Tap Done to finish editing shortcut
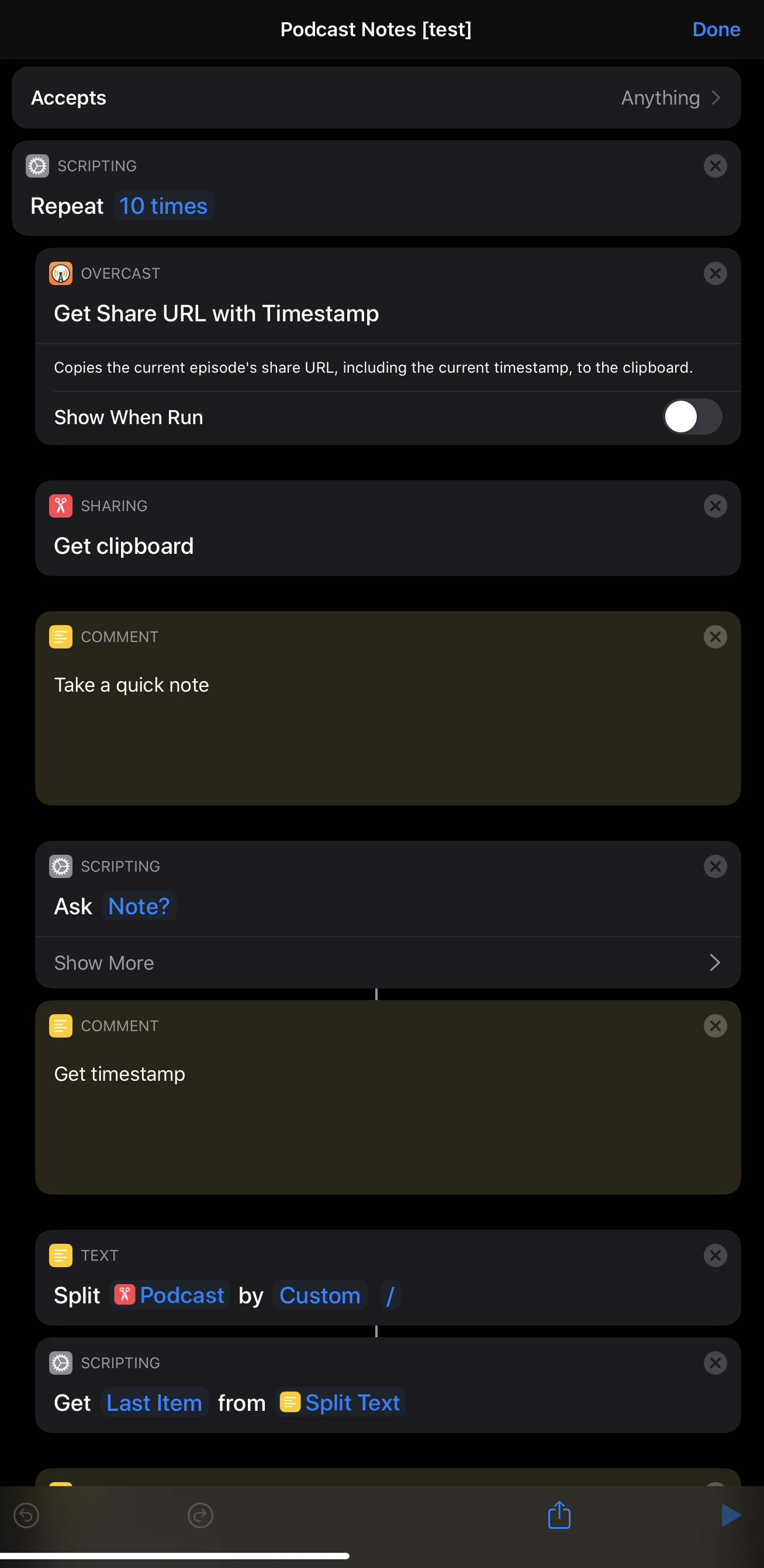The height and width of the screenshot is (1568, 764). (716, 29)
